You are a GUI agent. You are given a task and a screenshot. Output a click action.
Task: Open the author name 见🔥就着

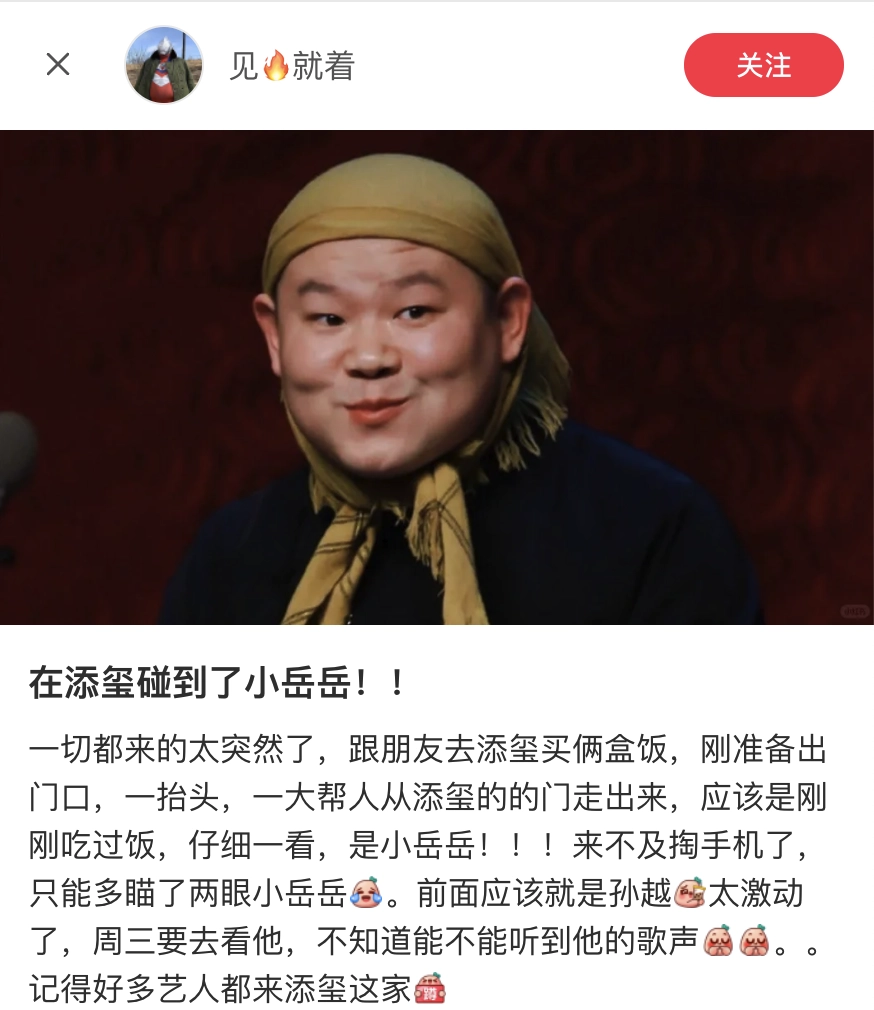click(x=292, y=66)
